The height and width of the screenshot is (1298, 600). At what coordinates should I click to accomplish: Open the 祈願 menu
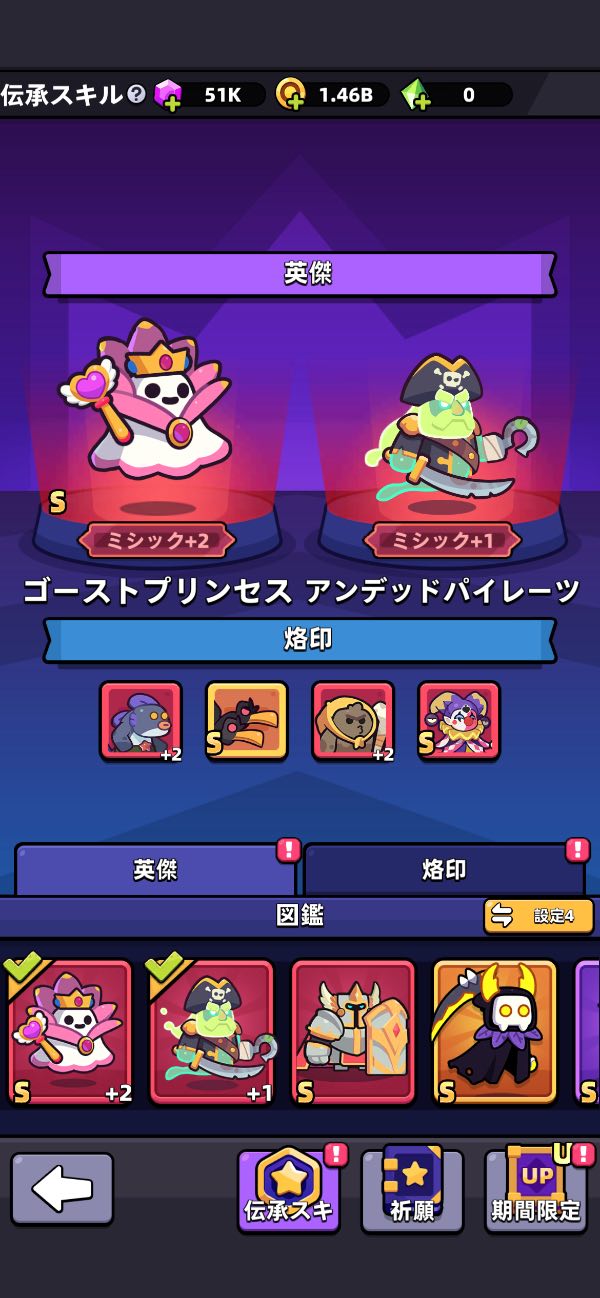pos(412,1190)
